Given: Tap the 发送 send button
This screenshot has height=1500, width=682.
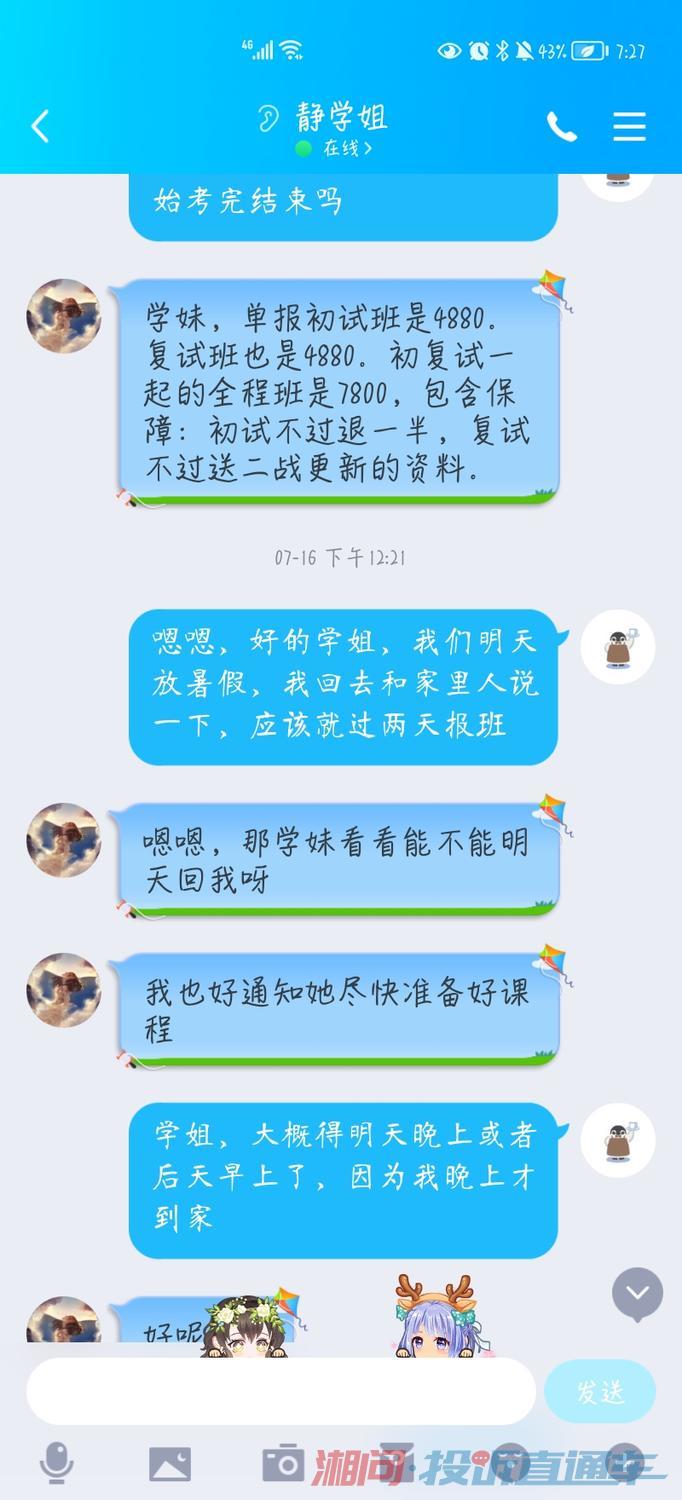Looking at the screenshot, I should pyautogui.click(x=600, y=1391).
